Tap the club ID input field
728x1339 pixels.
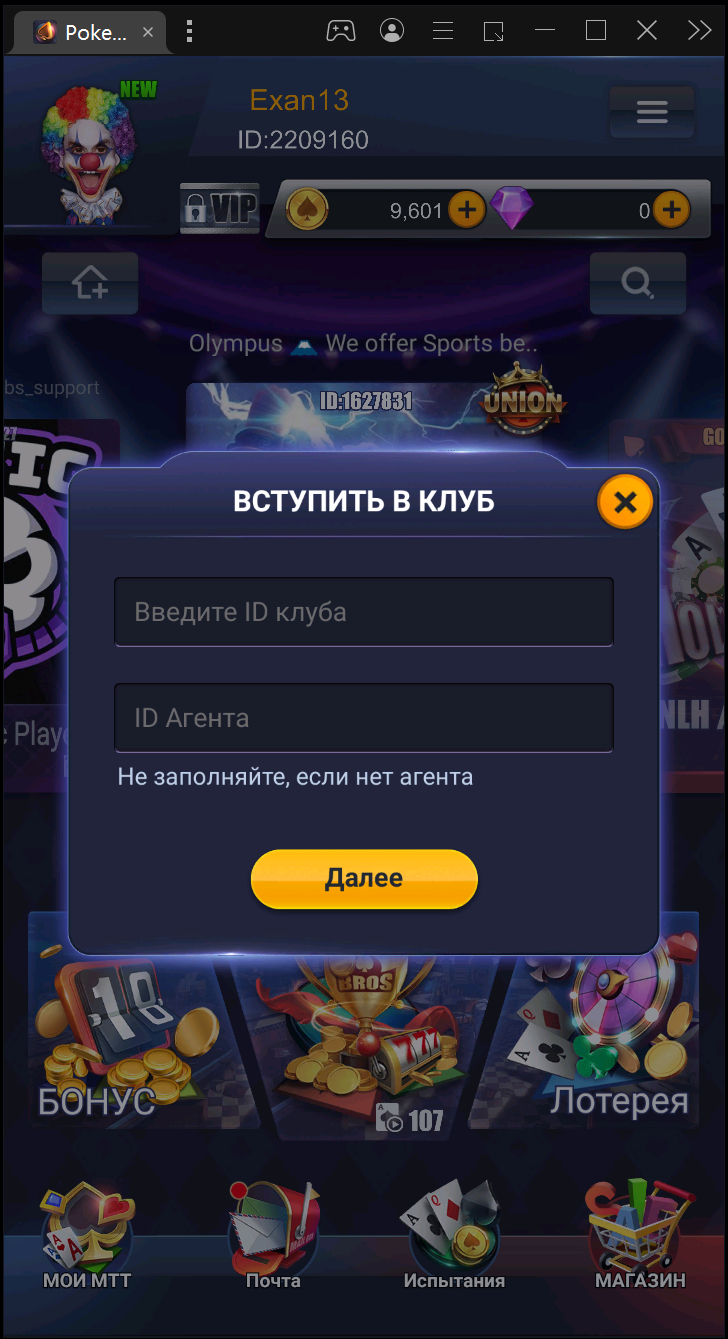(363, 611)
